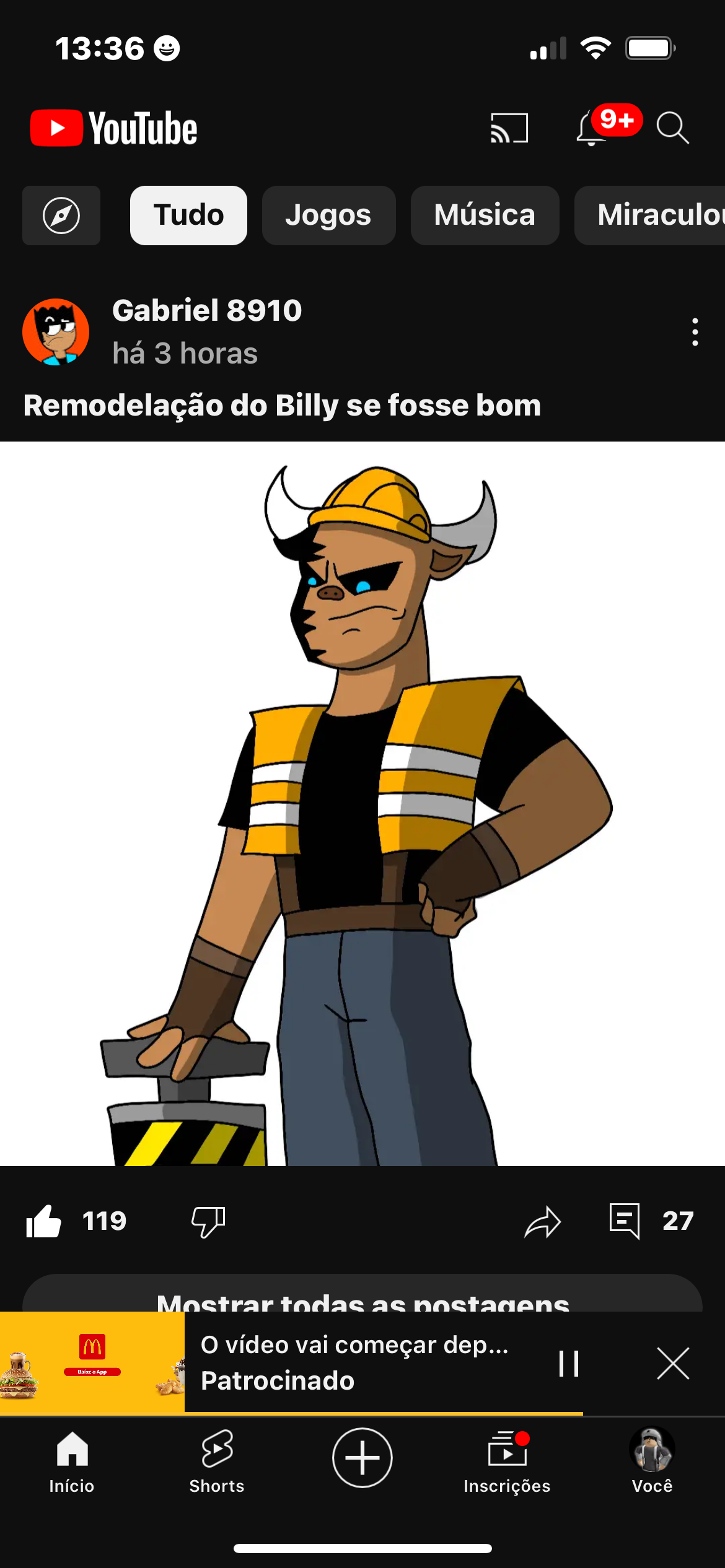The image size is (725, 1568).
Task: Cast to a device
Action: click(509, 128)
